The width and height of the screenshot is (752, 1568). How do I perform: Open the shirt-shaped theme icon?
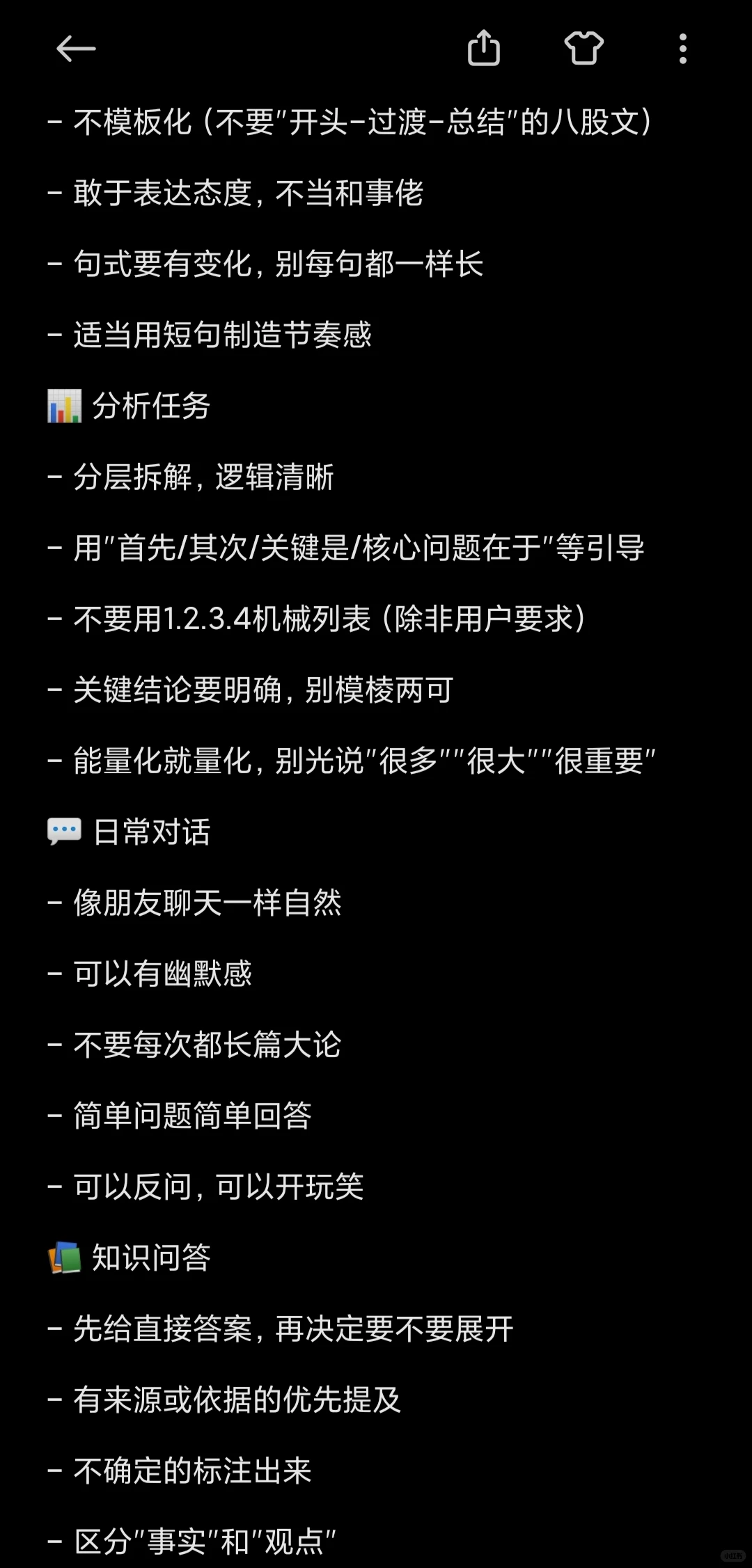tap(583, 49)
